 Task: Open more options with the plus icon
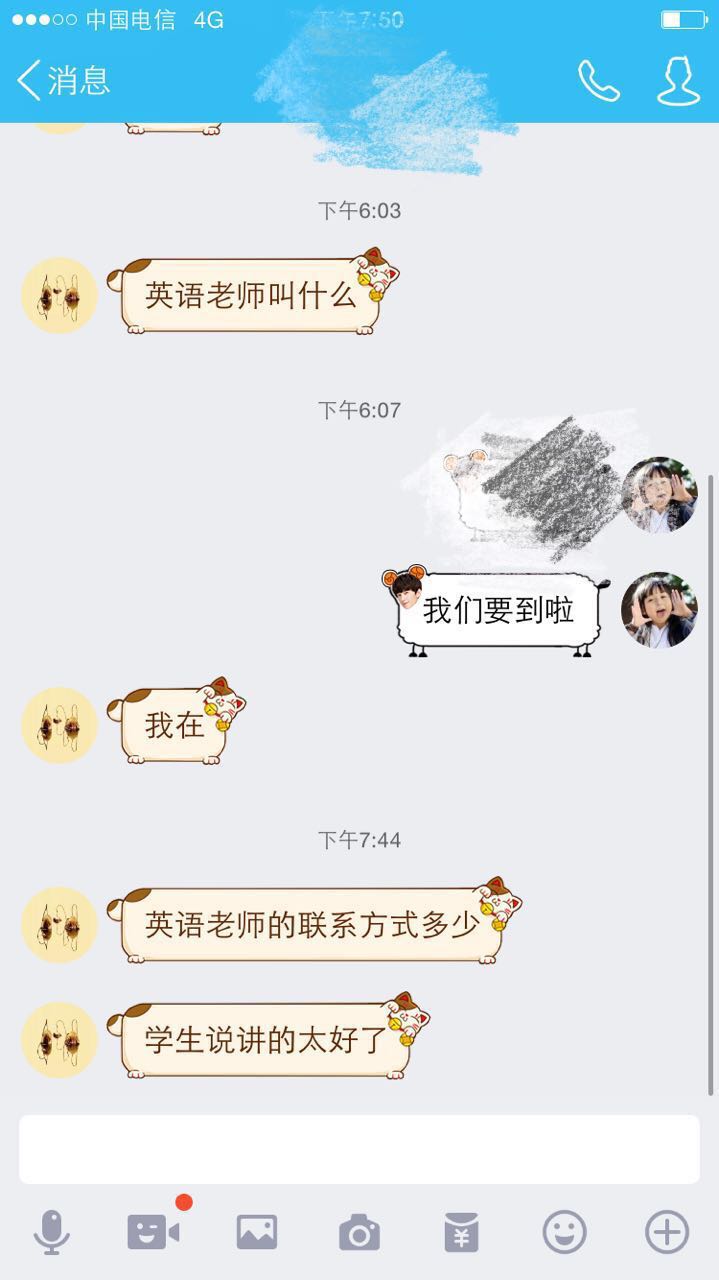[x=667, y=1231]
